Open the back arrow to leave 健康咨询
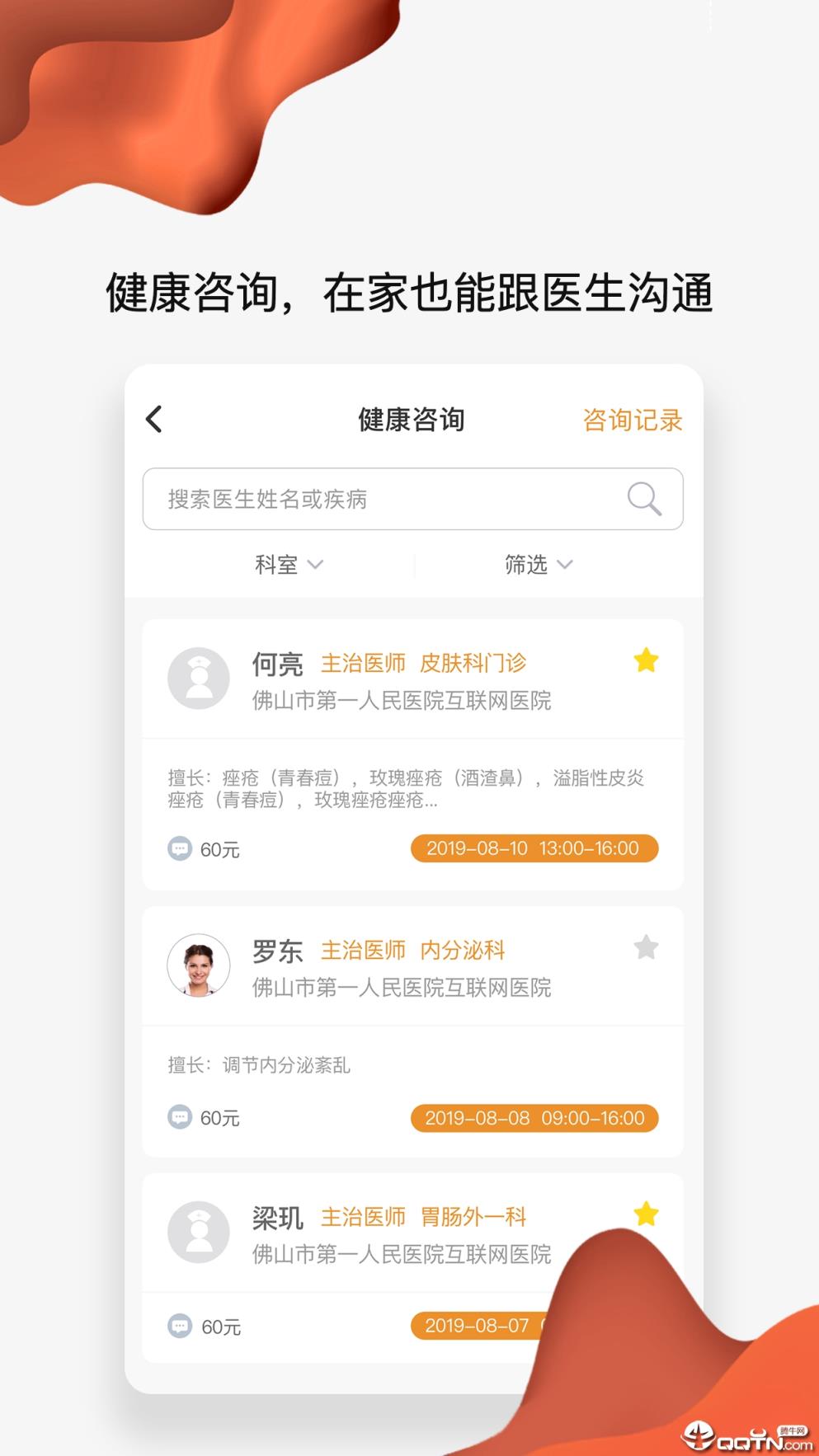This screenshot has width=819, height=1456. point(153,420)
